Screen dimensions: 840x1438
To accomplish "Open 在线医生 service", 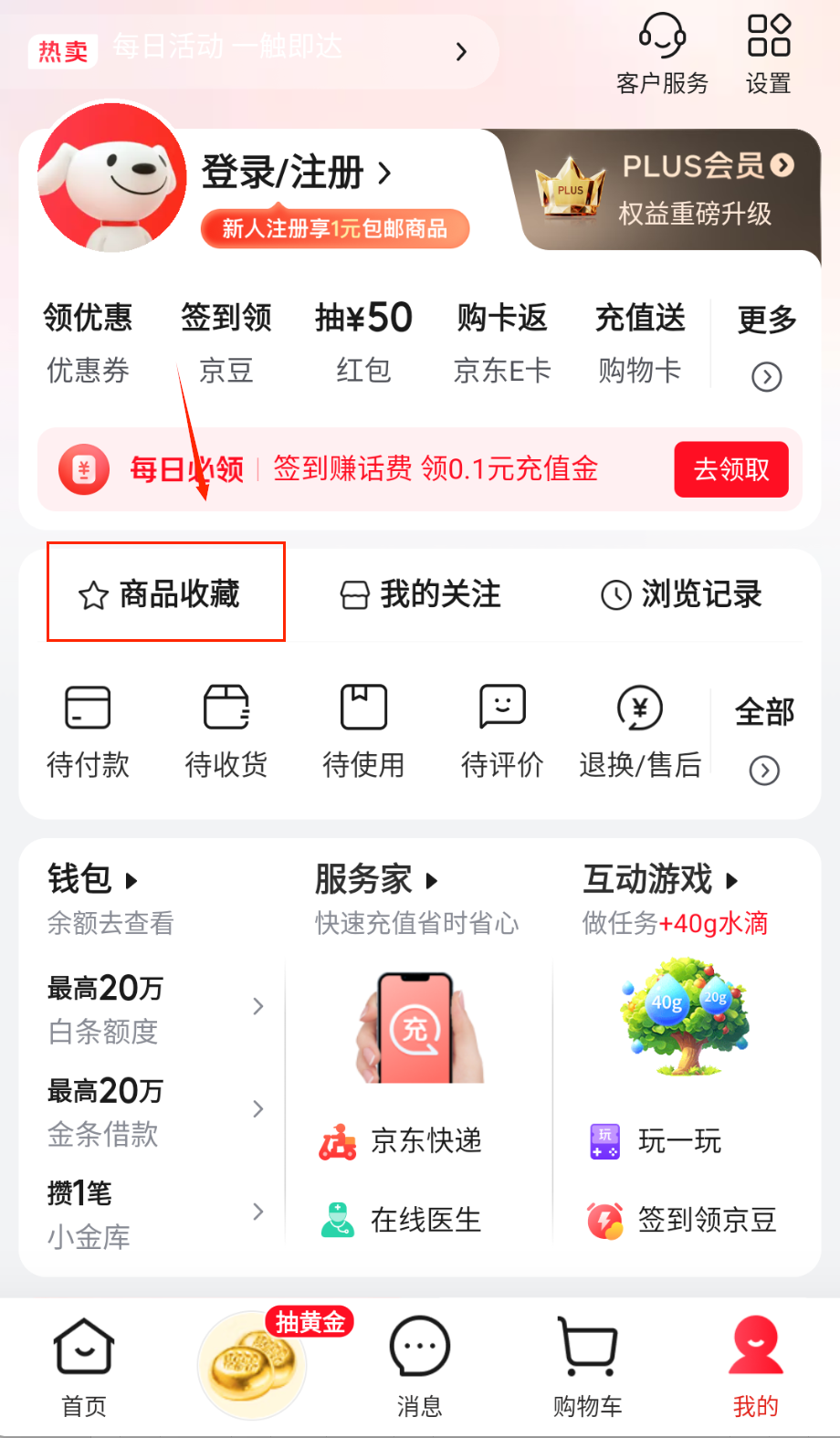I will [402, 1220].
